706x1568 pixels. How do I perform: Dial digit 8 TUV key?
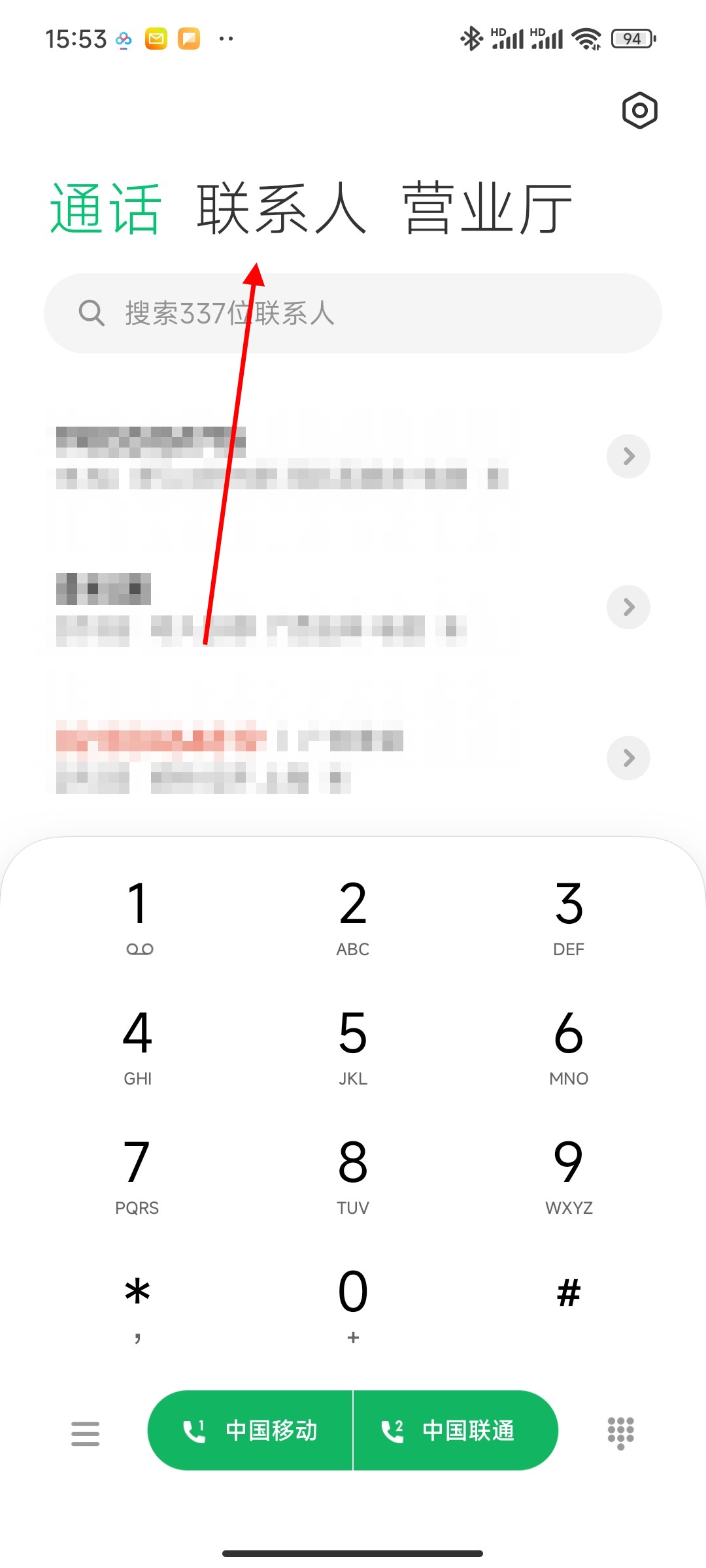coord(353,1173)
